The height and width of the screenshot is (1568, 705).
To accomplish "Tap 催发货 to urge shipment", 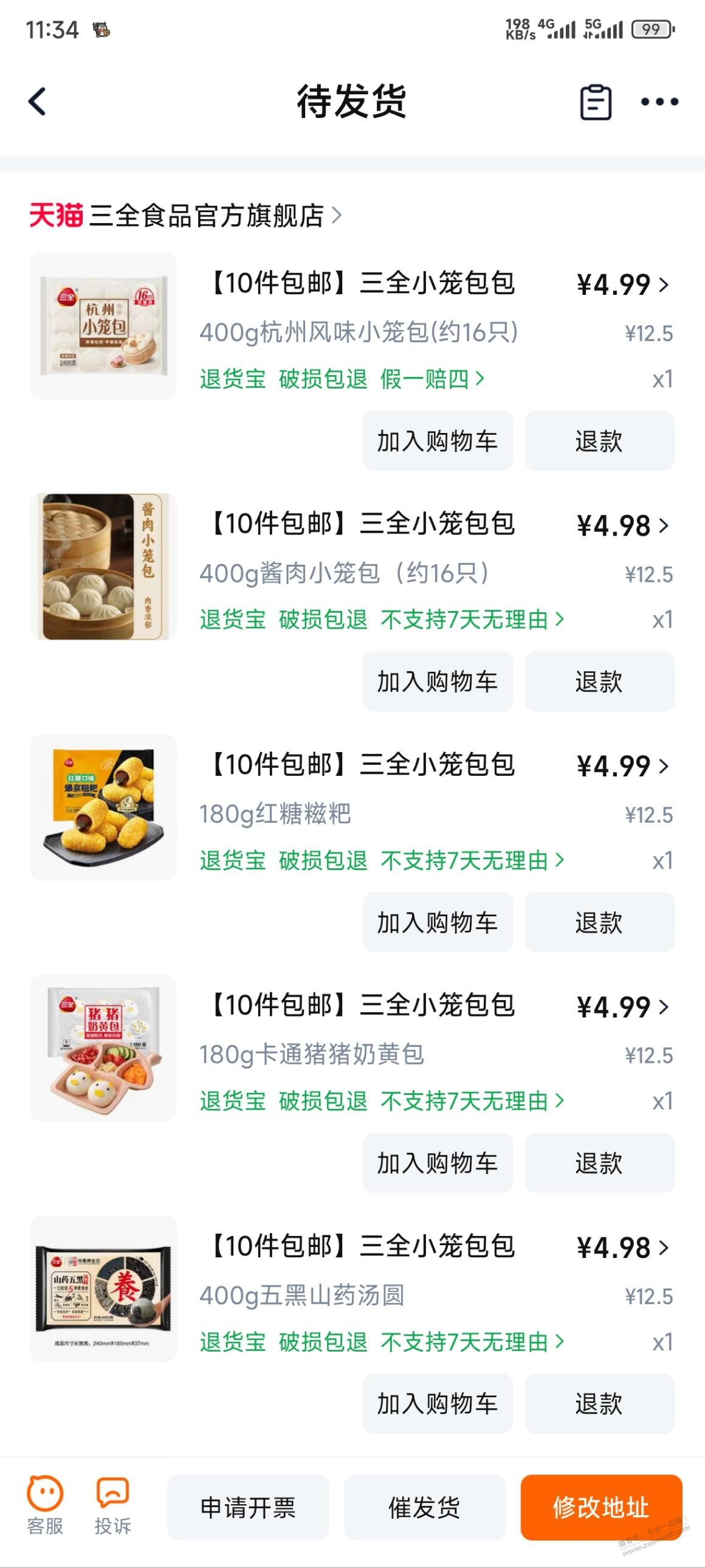I will click(424, 1507).
